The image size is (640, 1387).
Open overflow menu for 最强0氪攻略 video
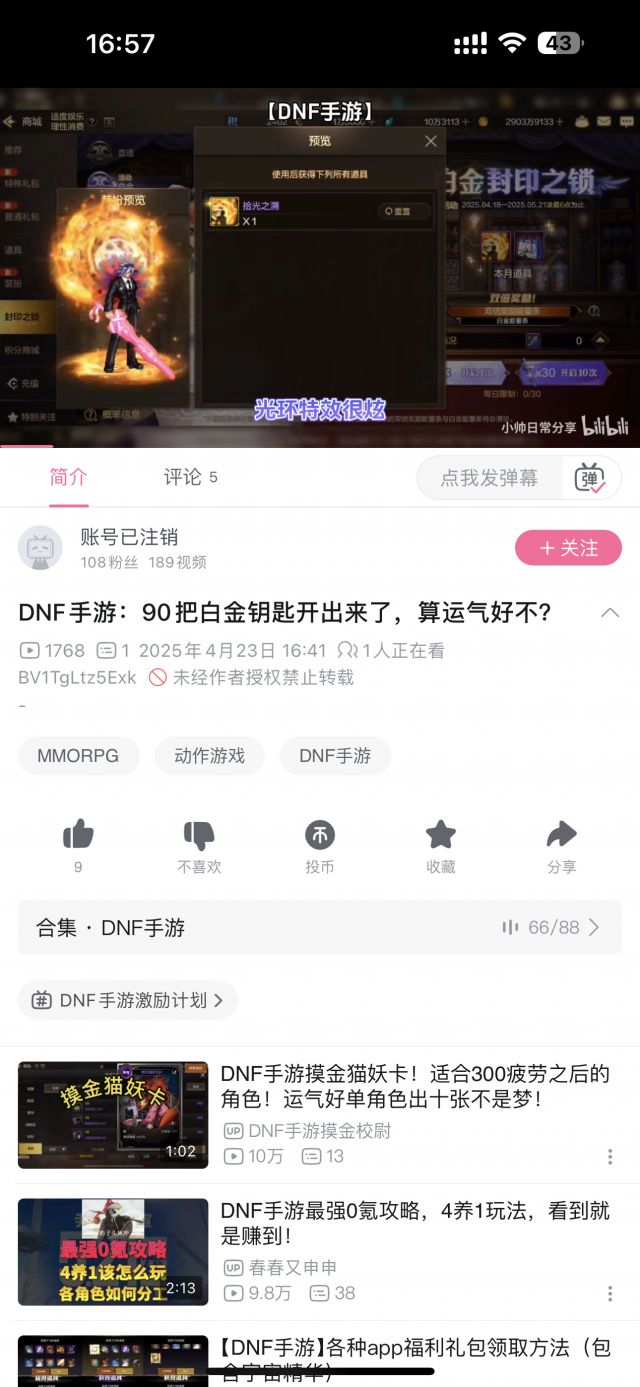pos(610,1293)
